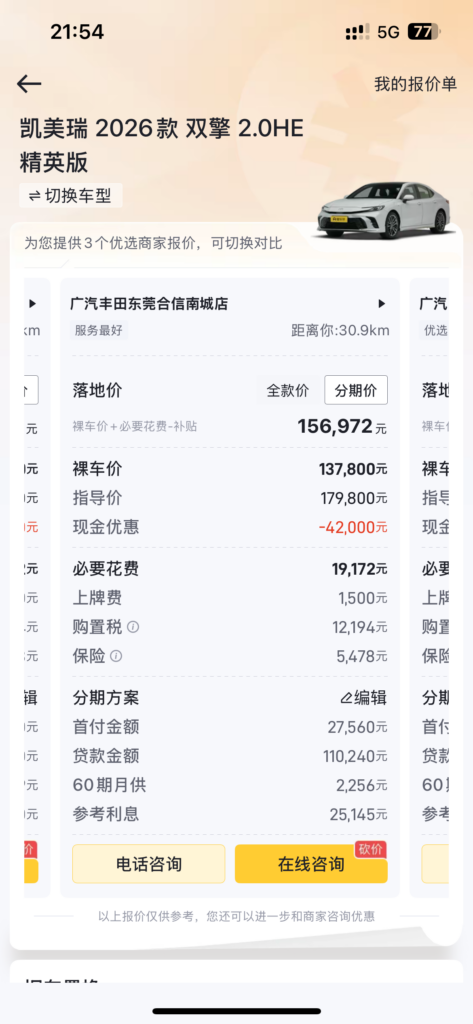Image resolution: width=473 pixels, height=1024 pixels.
Task: Switch to 全款价 pricing
Action: click(x=287, y=391)
